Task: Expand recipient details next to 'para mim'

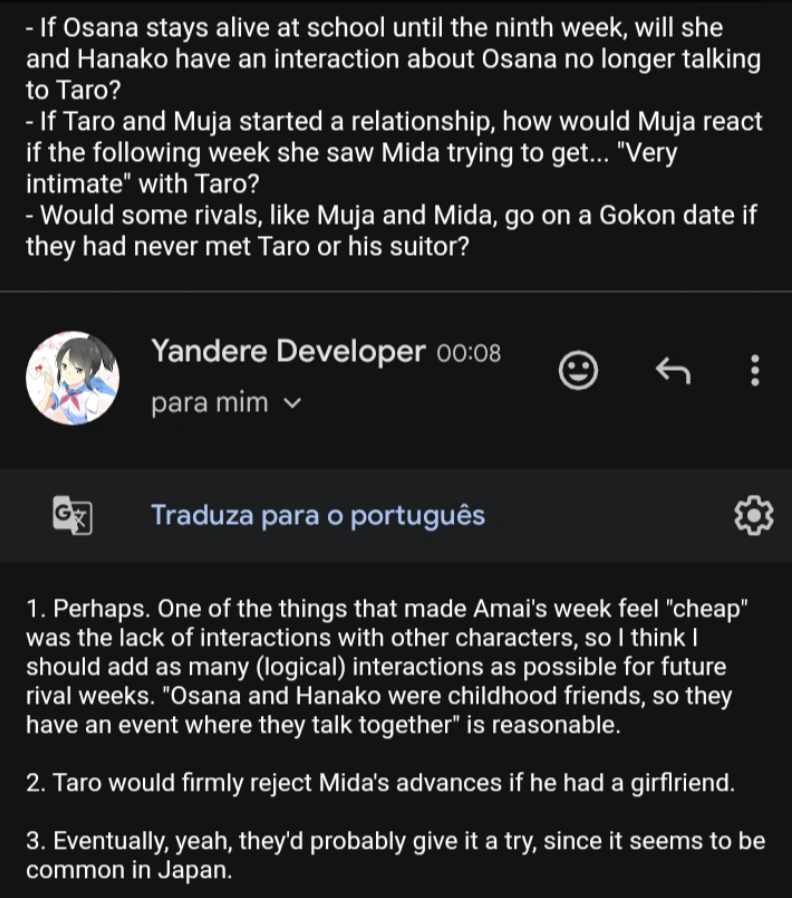Action: (x=293, y=404)
